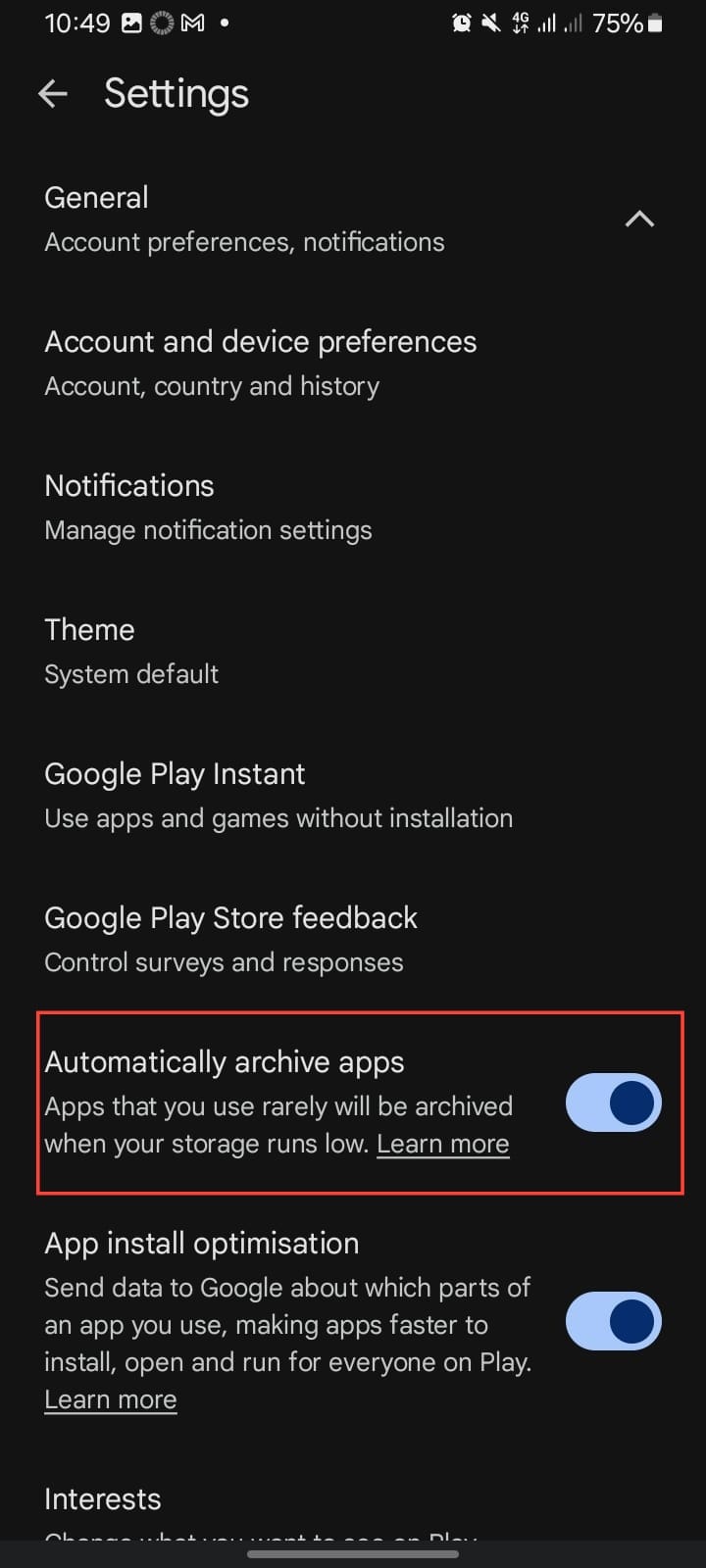Open Account and device preferences
Viewport: 706px width, 1568px height.
coord(260,363)
